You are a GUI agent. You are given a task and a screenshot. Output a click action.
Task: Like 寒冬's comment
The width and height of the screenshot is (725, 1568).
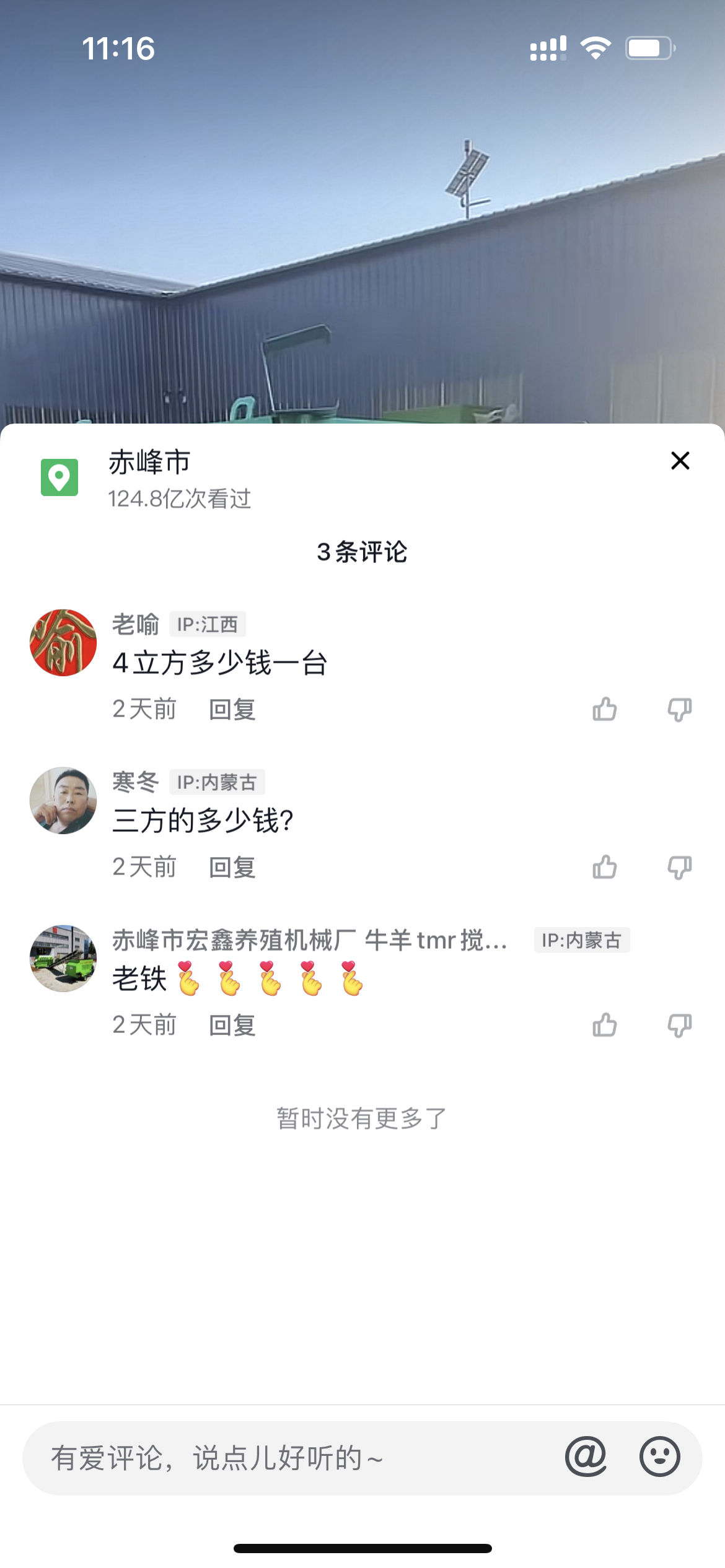point(604,868)
